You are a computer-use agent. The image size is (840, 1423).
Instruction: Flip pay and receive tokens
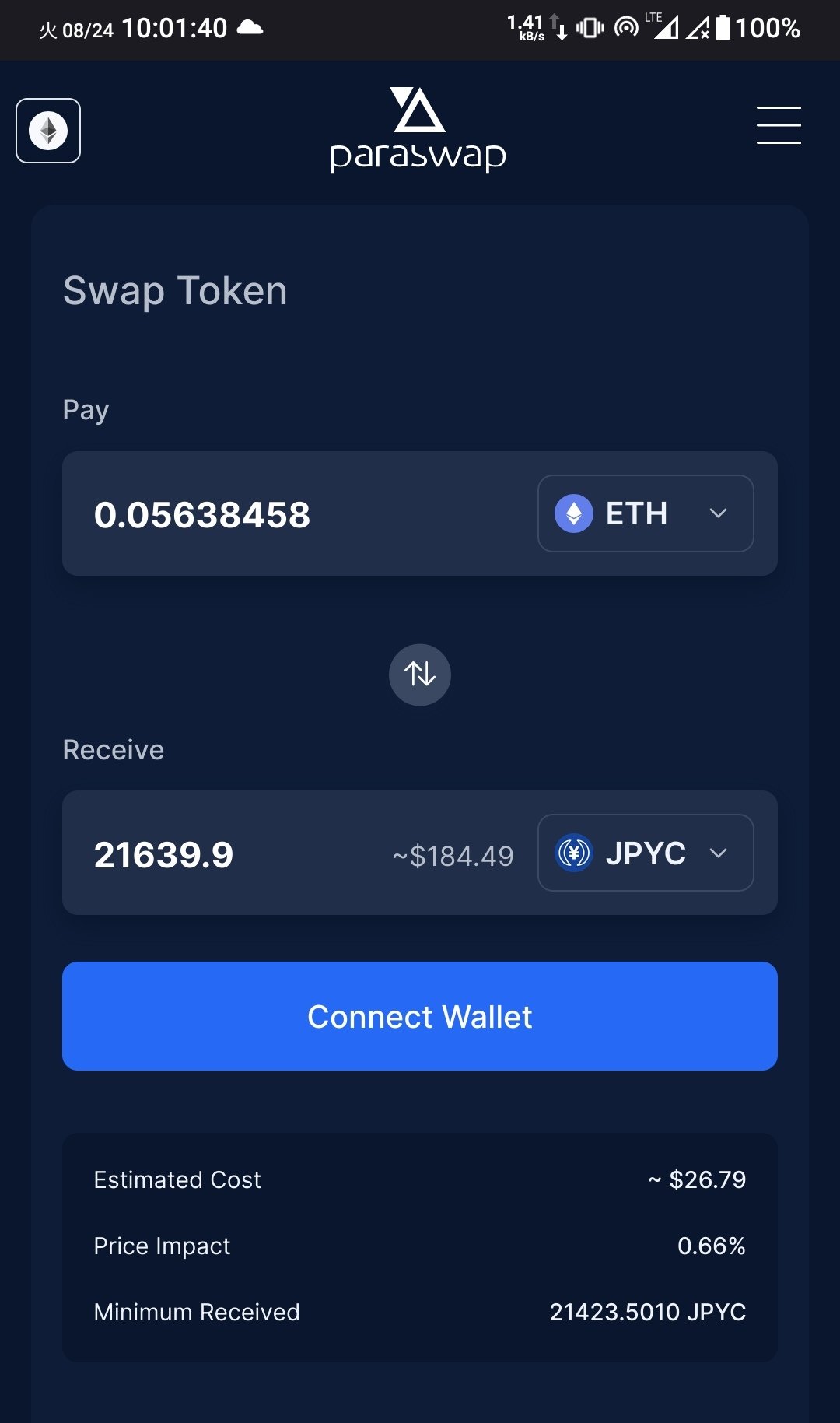(x=420, y=675)
